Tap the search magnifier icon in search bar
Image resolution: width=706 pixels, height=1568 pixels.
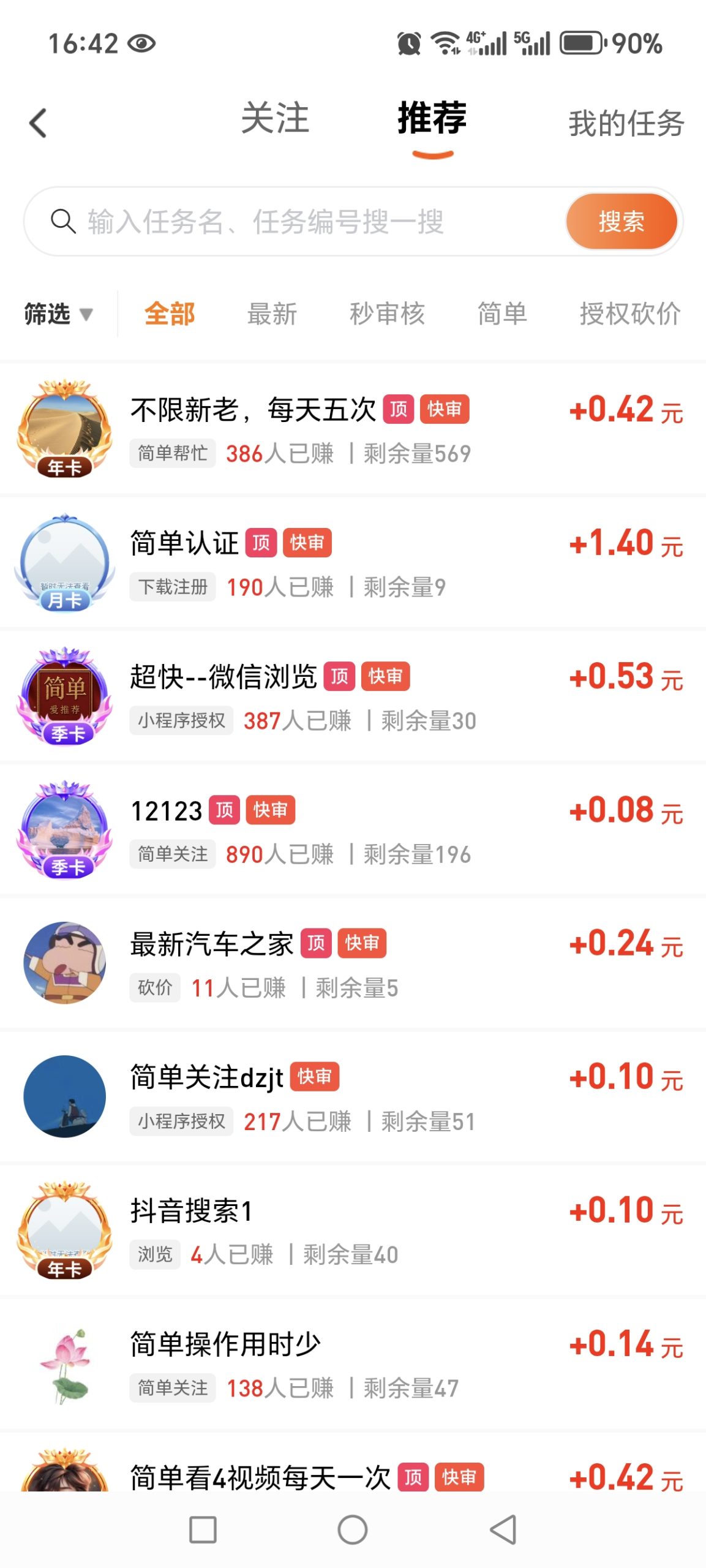tap(63, 222)
